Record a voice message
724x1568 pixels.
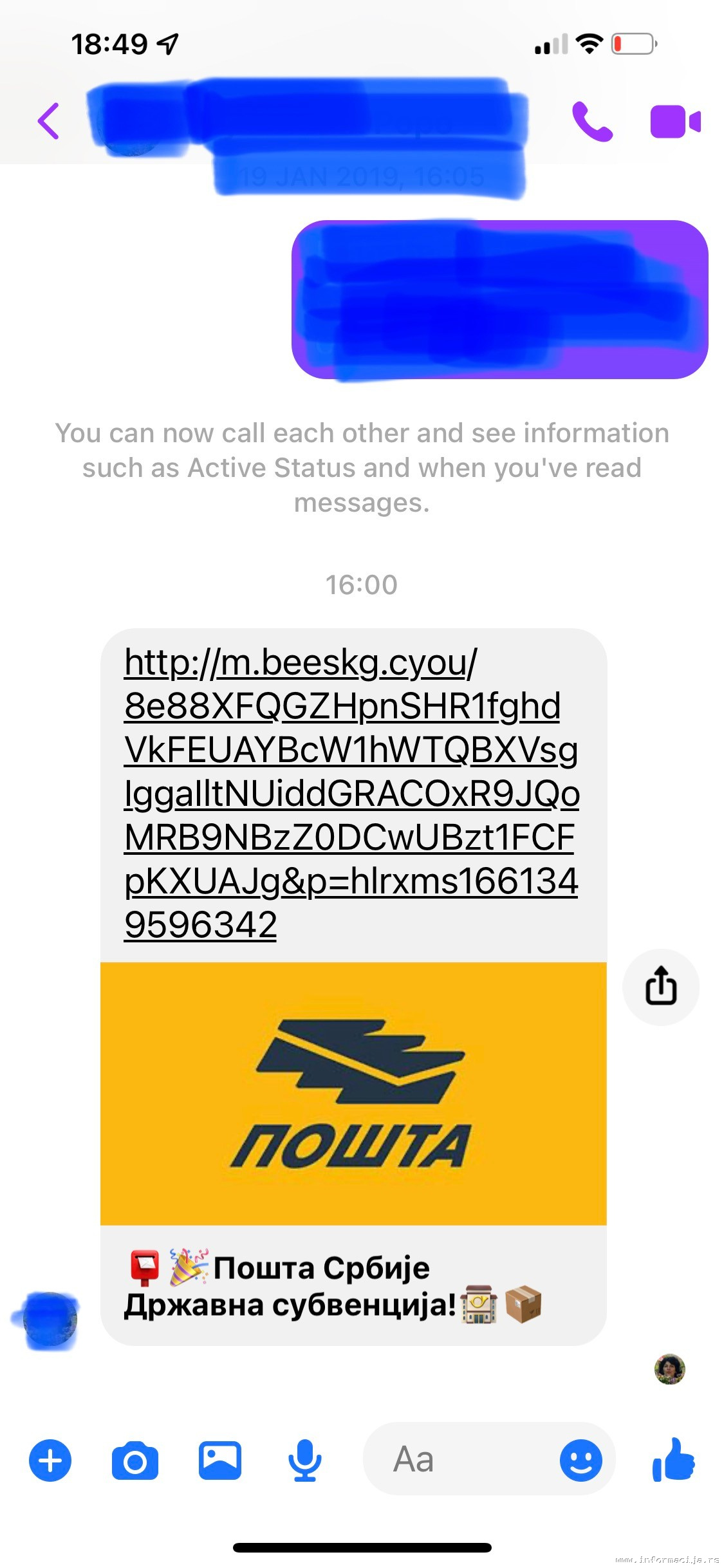304,1460
